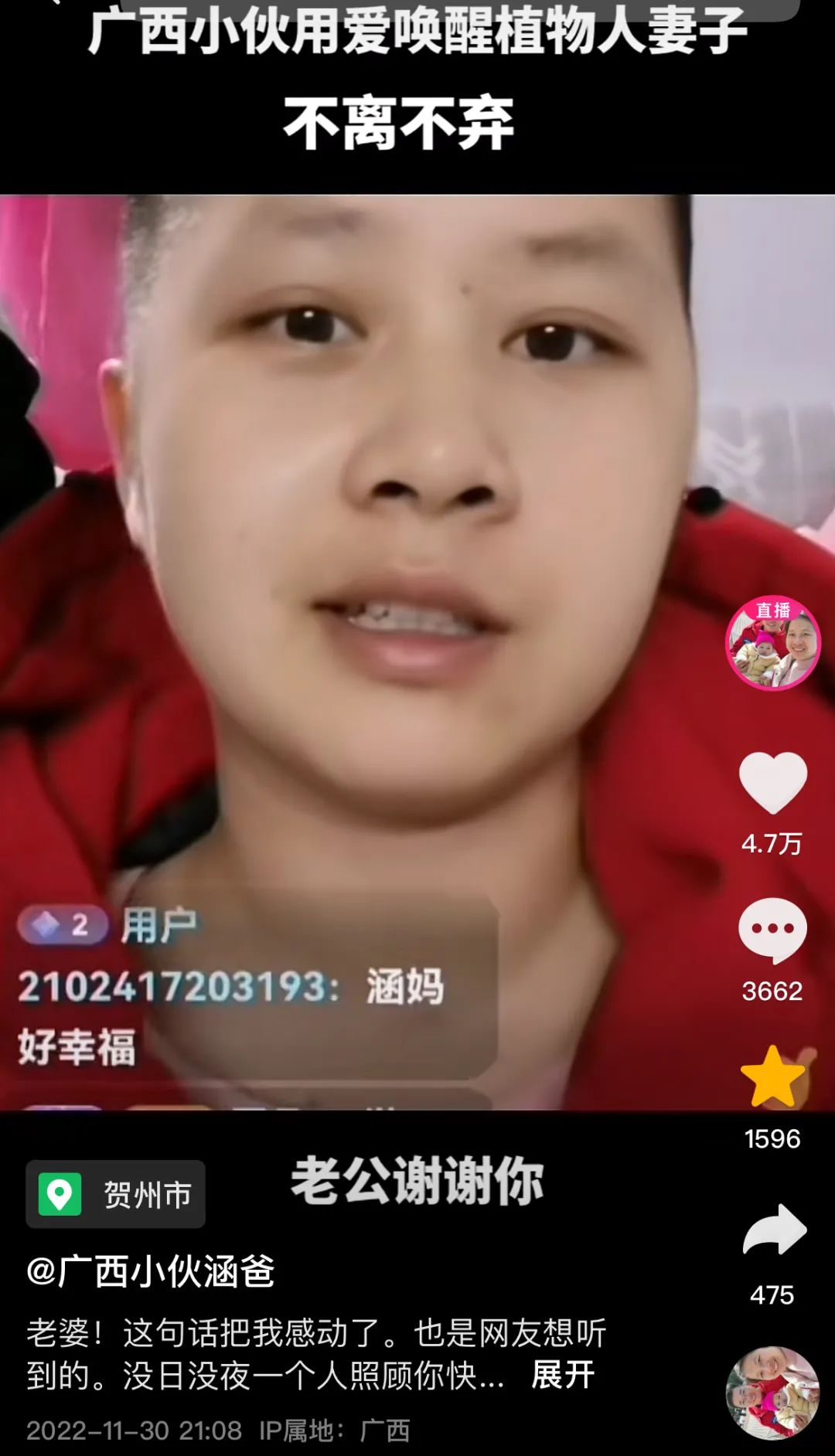Expand the caption with 展开
The height and width of the screenshot is (1456, 835).
click(x=563, y=1375)
